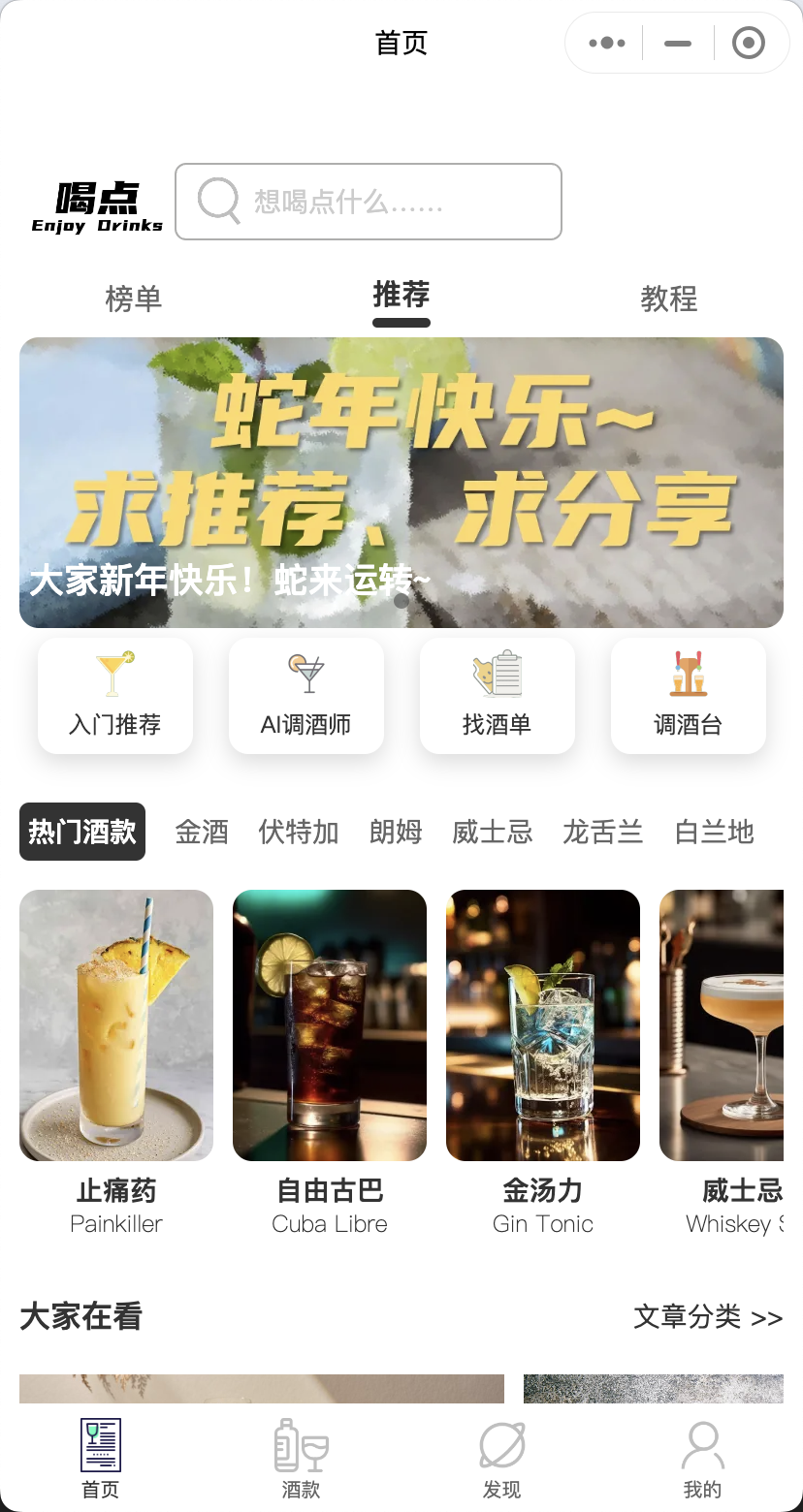Open the 调酒台 shortcut
The image size is (803, 1512).
[689, 695]
